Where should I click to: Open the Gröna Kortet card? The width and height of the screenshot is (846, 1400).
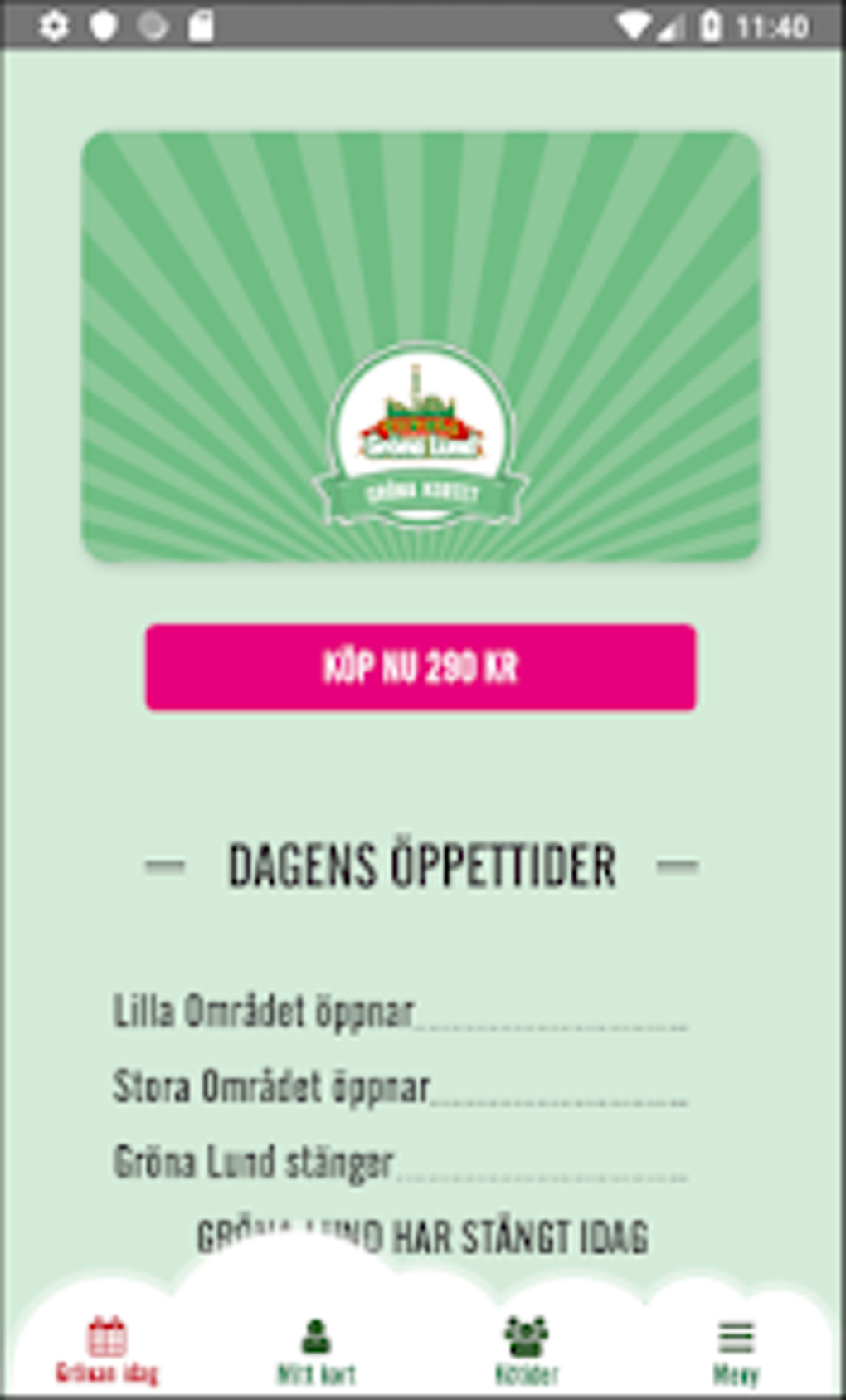click(421, 346)
